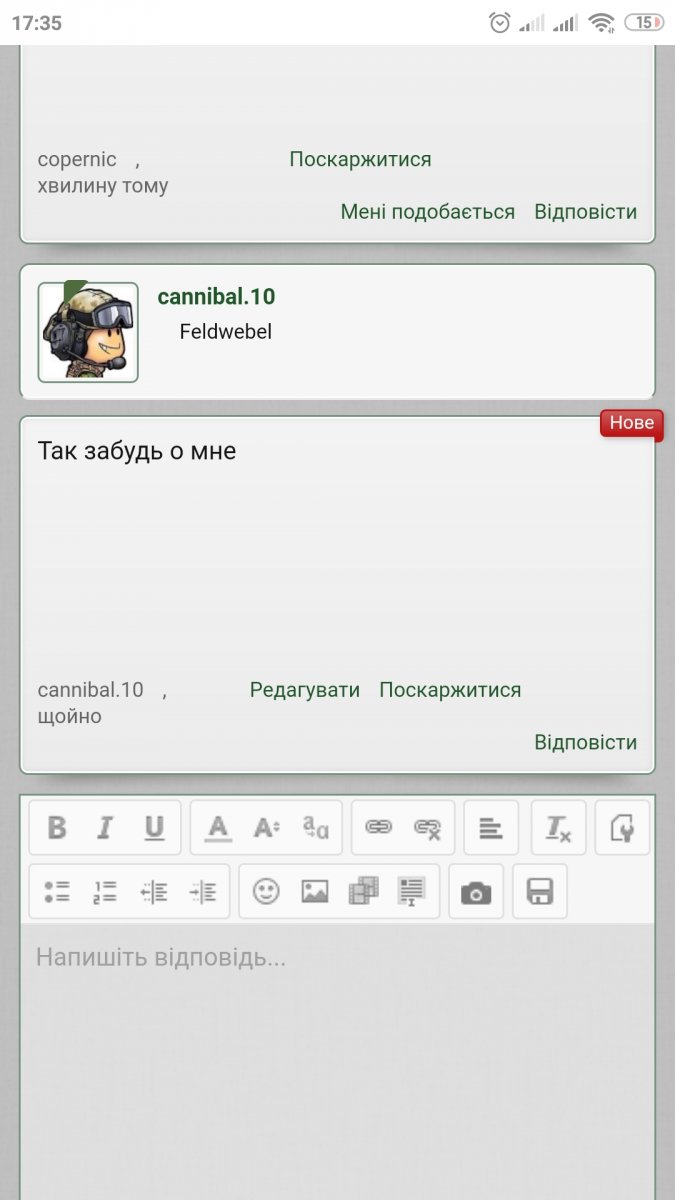Open the text alignment options
Image resolution: width=675 pixels, height=1200 pixels.
(491, 828)
